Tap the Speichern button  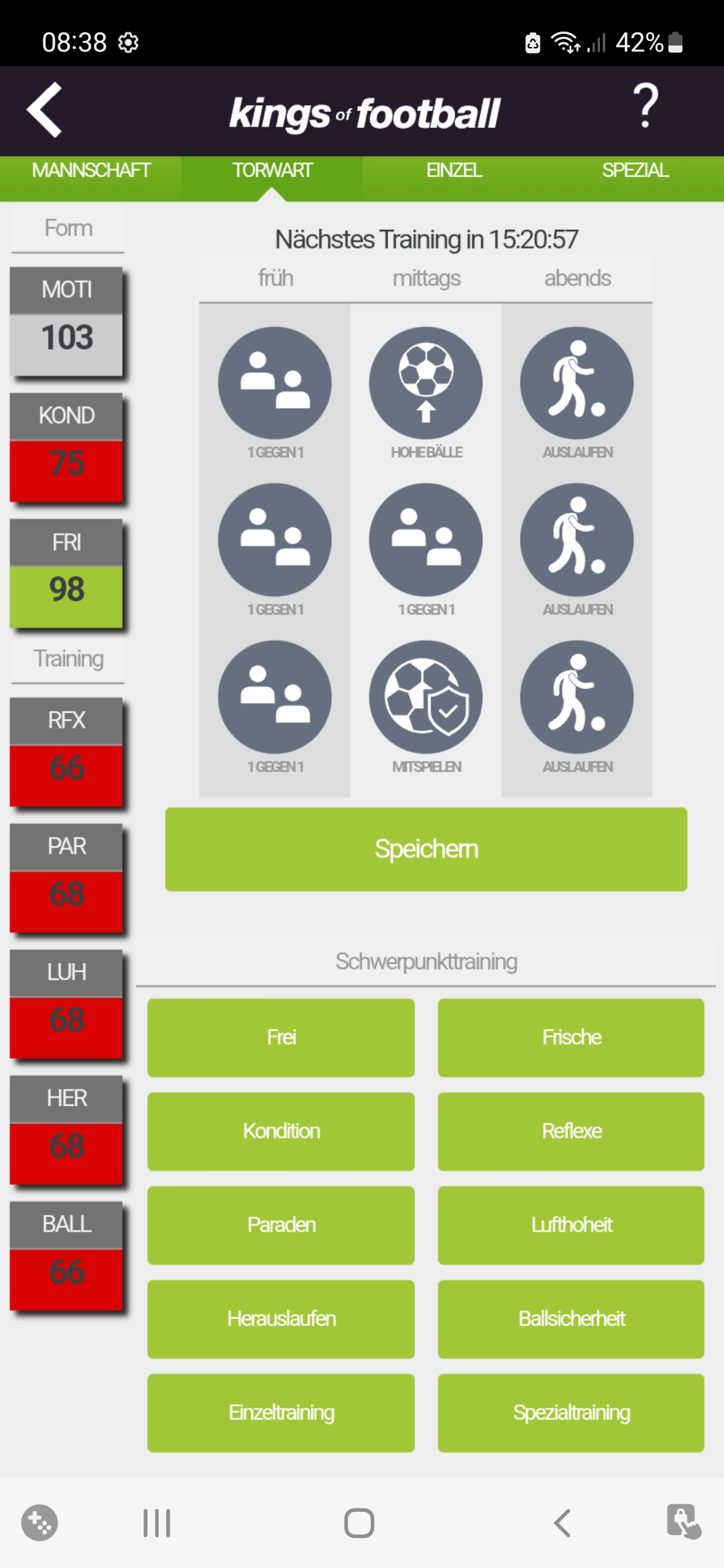tap(426, 849)
